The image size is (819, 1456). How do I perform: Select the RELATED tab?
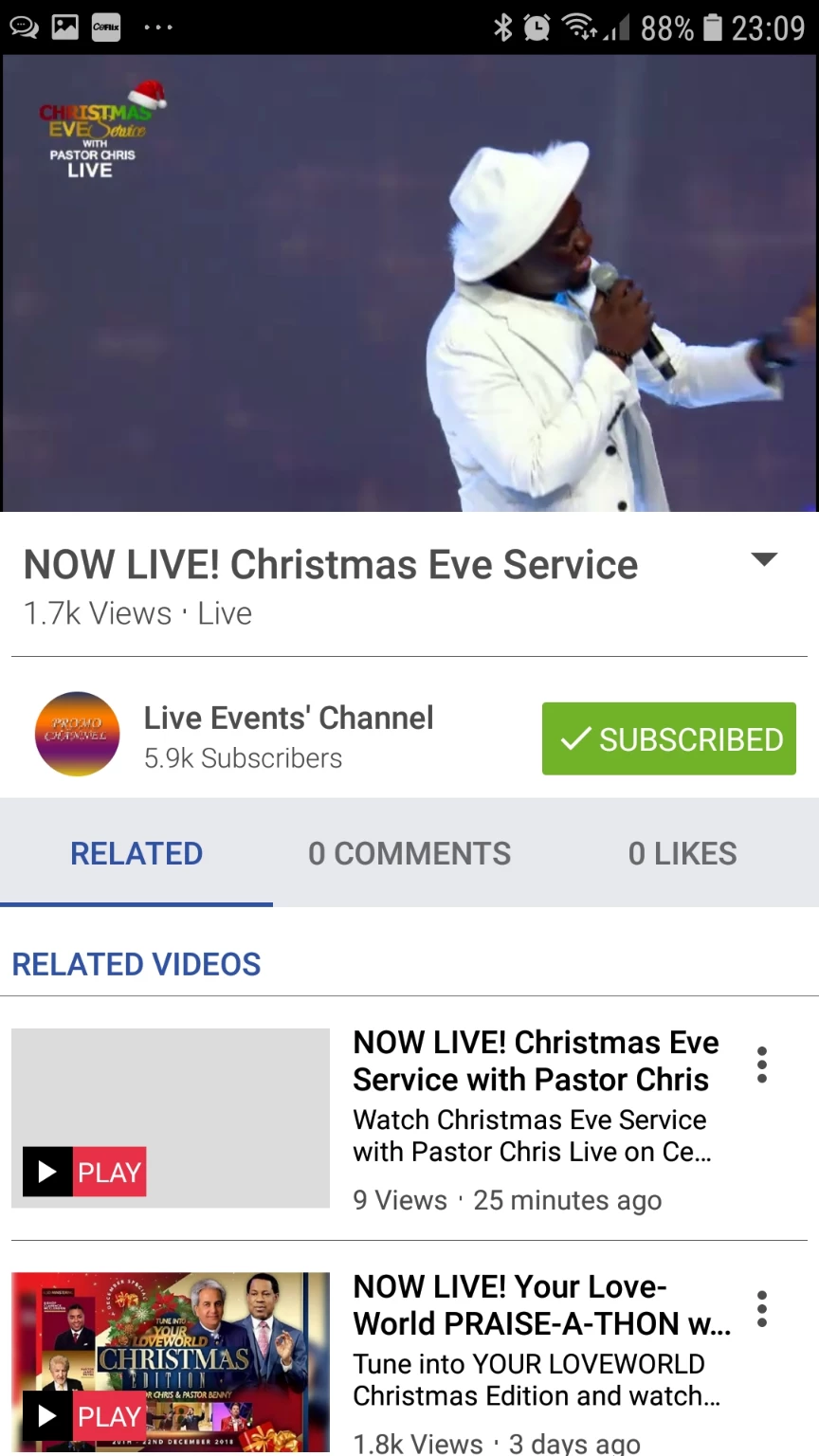point(136,853)
